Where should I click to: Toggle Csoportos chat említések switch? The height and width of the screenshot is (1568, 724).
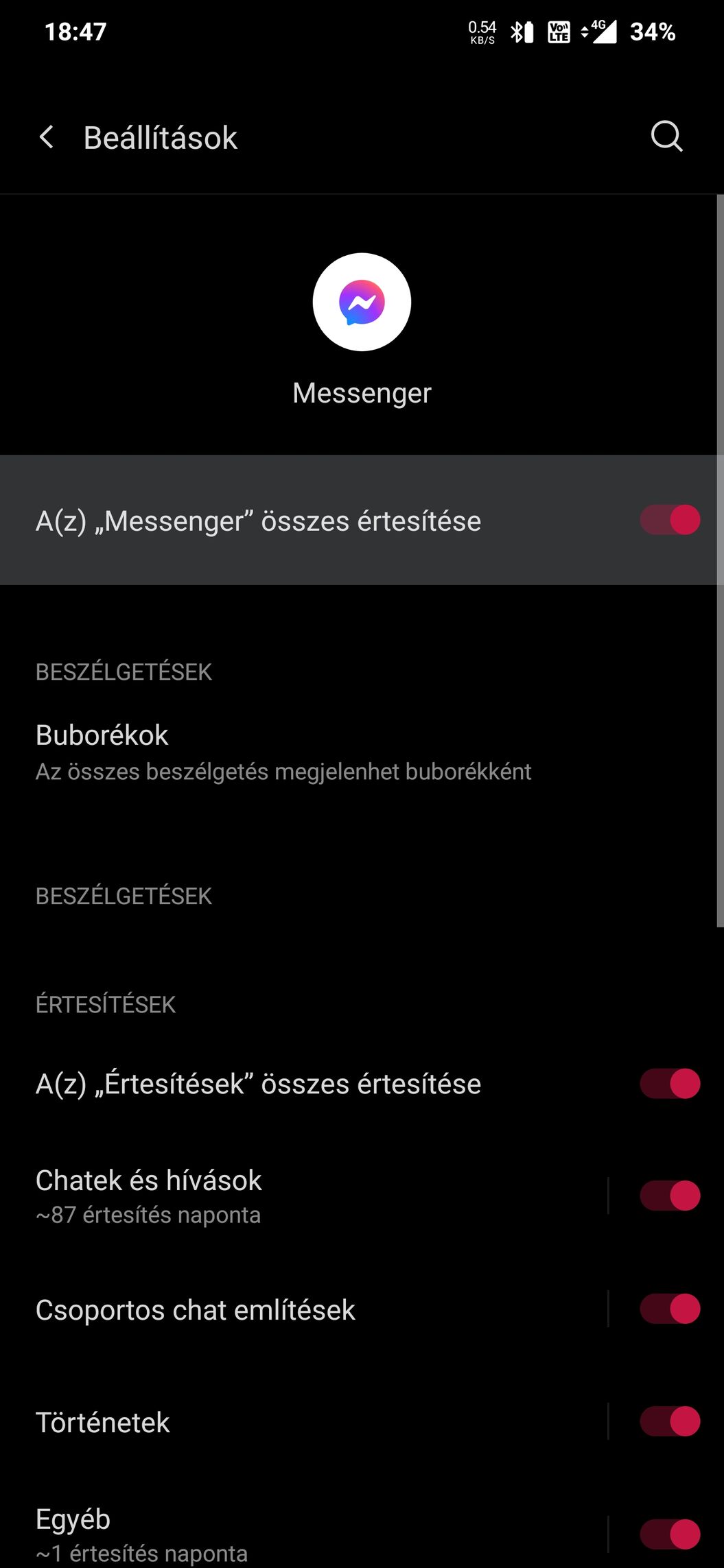coord(669,1309)
